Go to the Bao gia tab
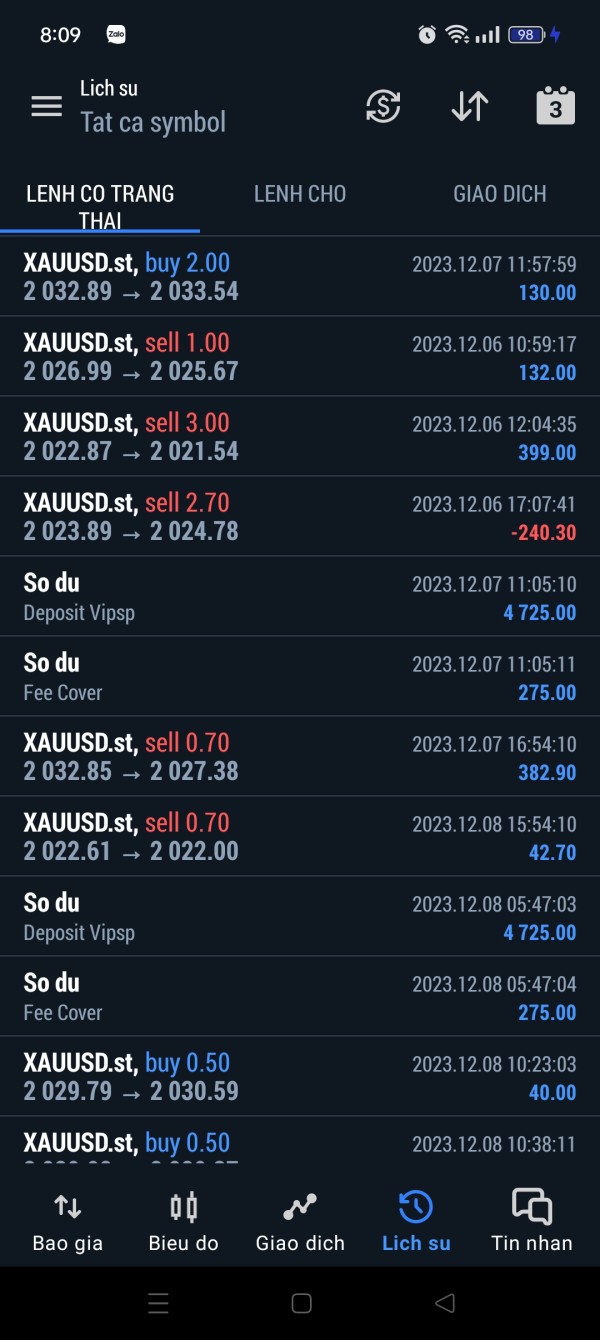The height and width of the screenshot is (1340, 600). 67,1222
